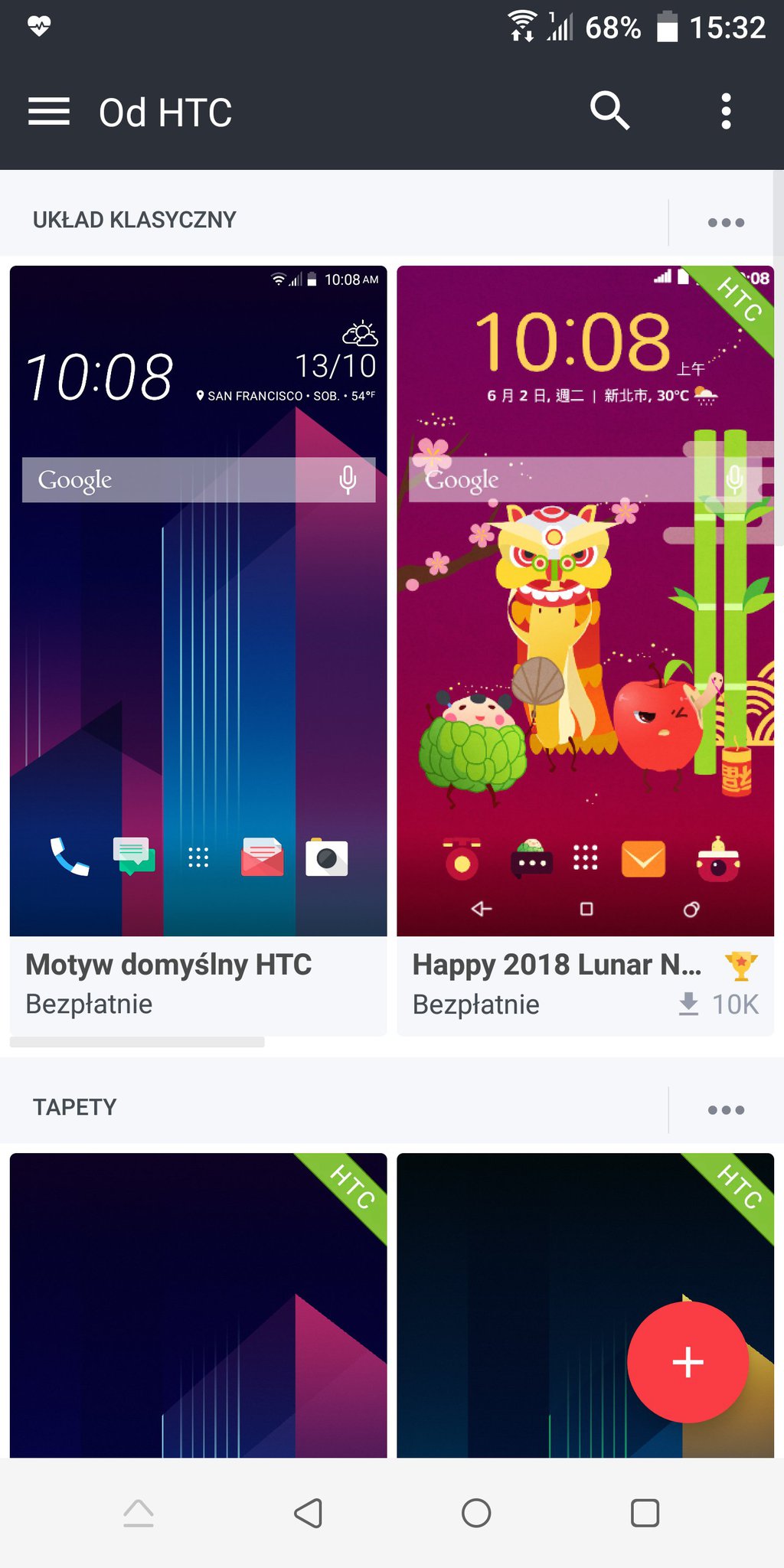This screenshot has width=784, height=1568.
Task: Show more options for Układ klasyczny section
Action: (x=725, y=223)
